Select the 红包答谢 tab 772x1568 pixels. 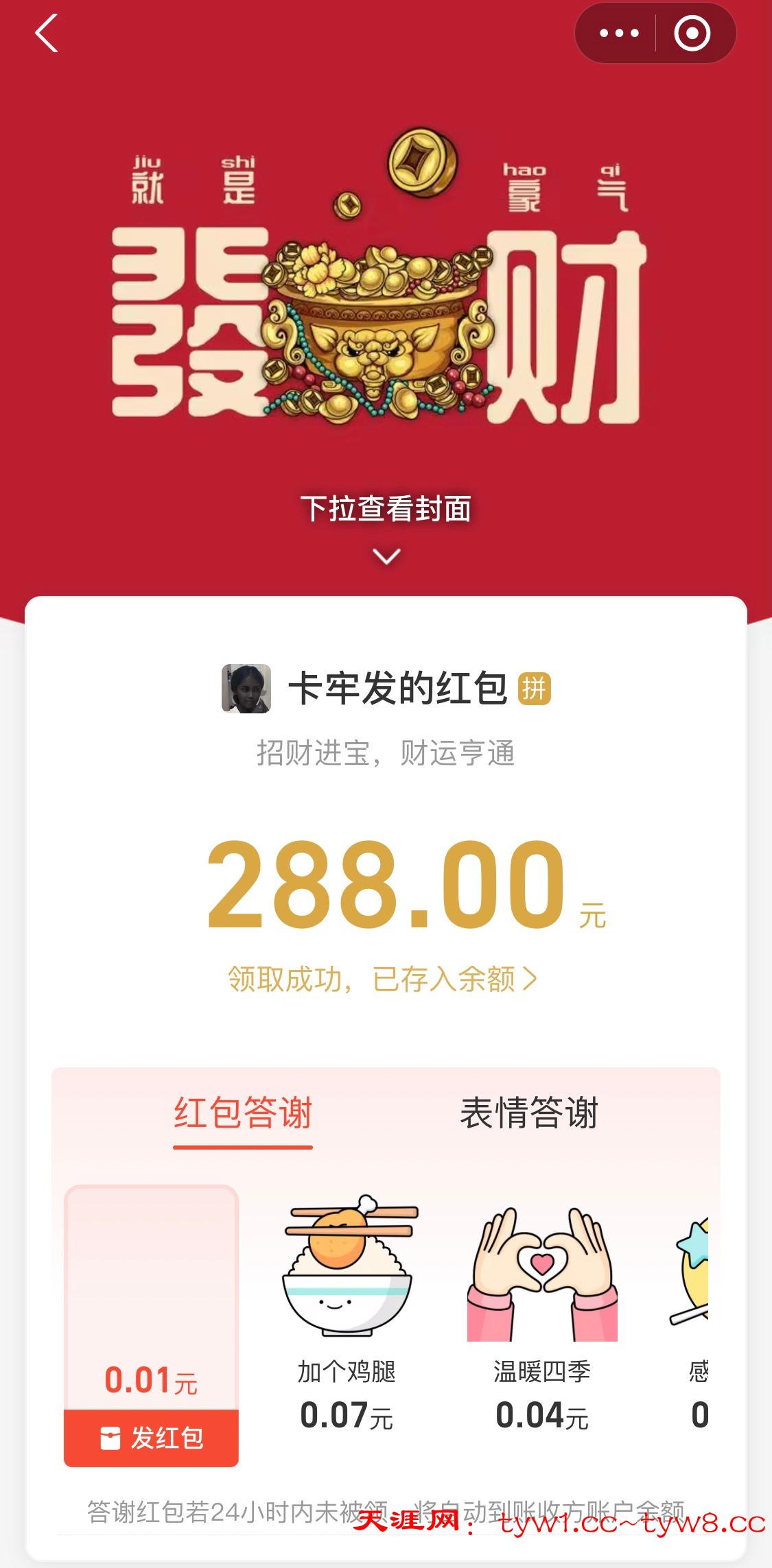coord(243,1113)
